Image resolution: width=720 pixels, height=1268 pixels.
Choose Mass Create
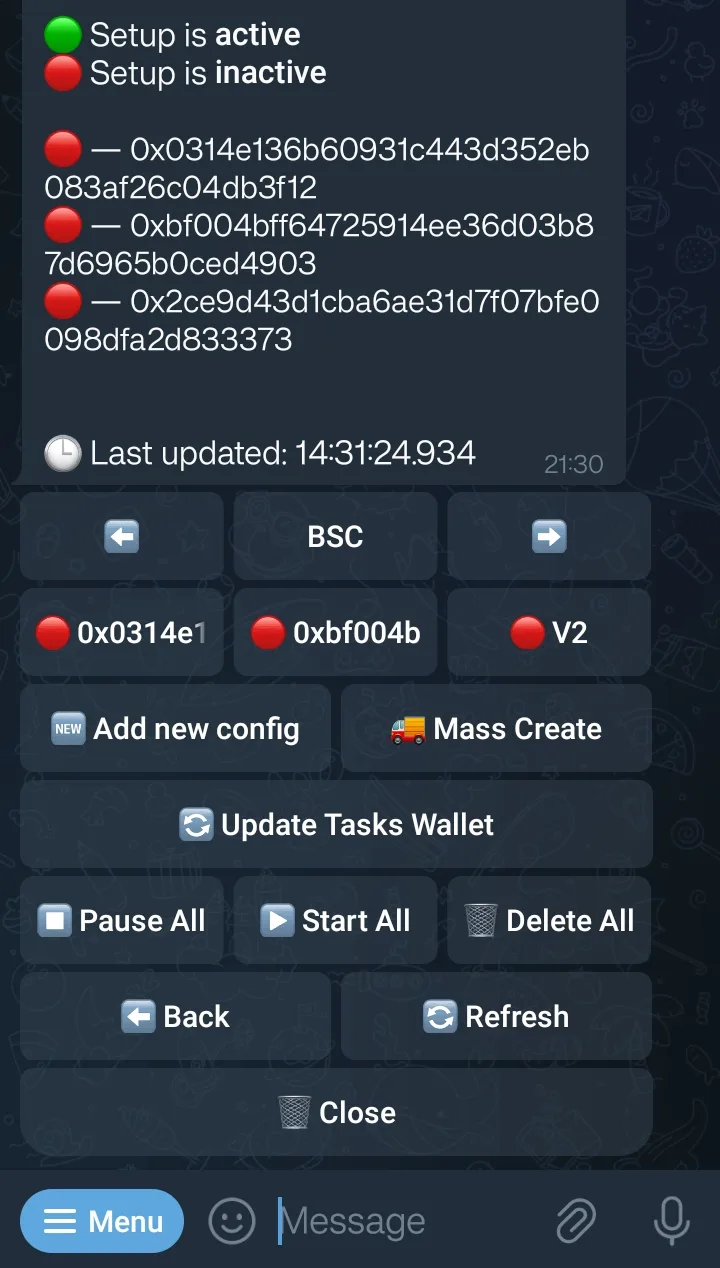(496, 728)
